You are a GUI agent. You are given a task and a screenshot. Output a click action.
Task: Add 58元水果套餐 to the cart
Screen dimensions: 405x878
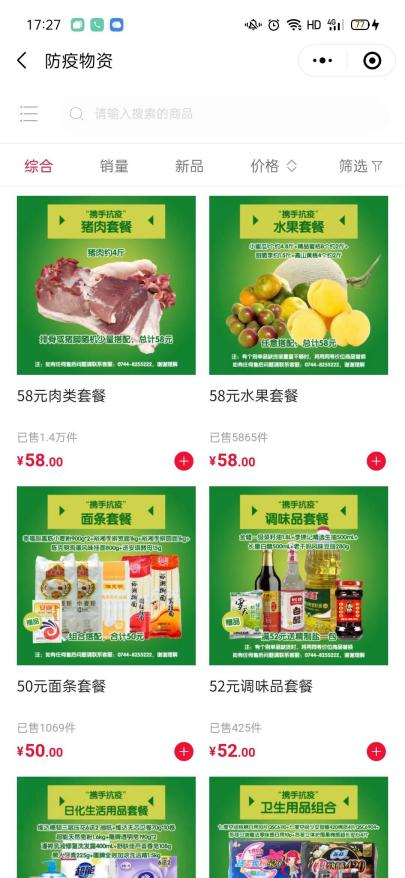tap(376, 461)
